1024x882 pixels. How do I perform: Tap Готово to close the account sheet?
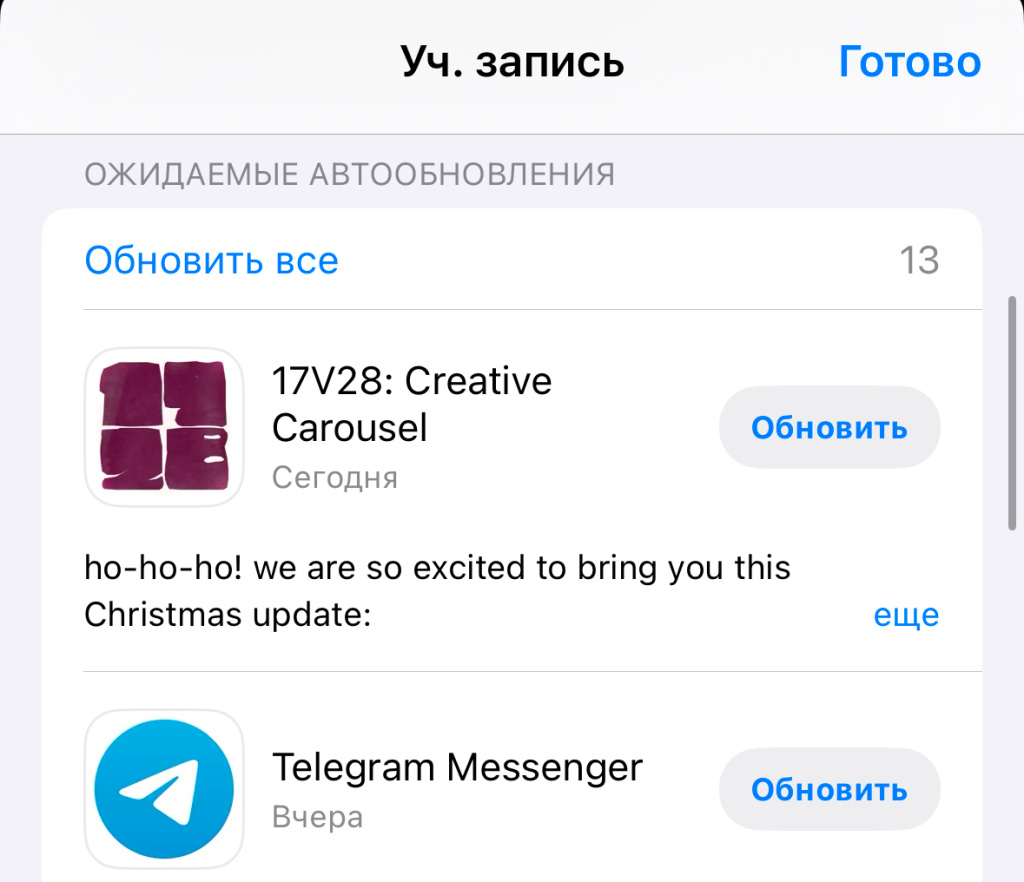909,62
